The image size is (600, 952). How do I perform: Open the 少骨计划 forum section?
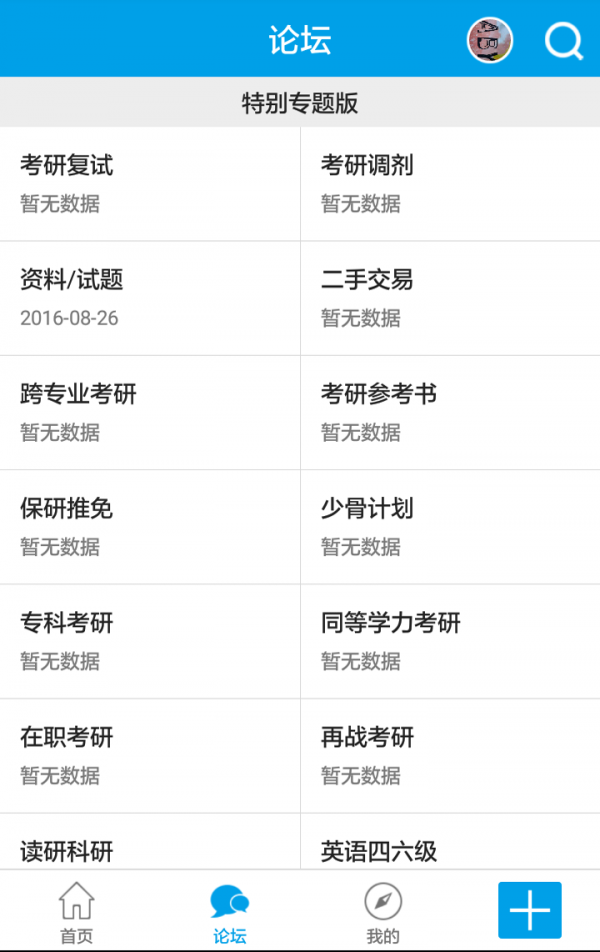pyautogui.click(x=450, y=526)
